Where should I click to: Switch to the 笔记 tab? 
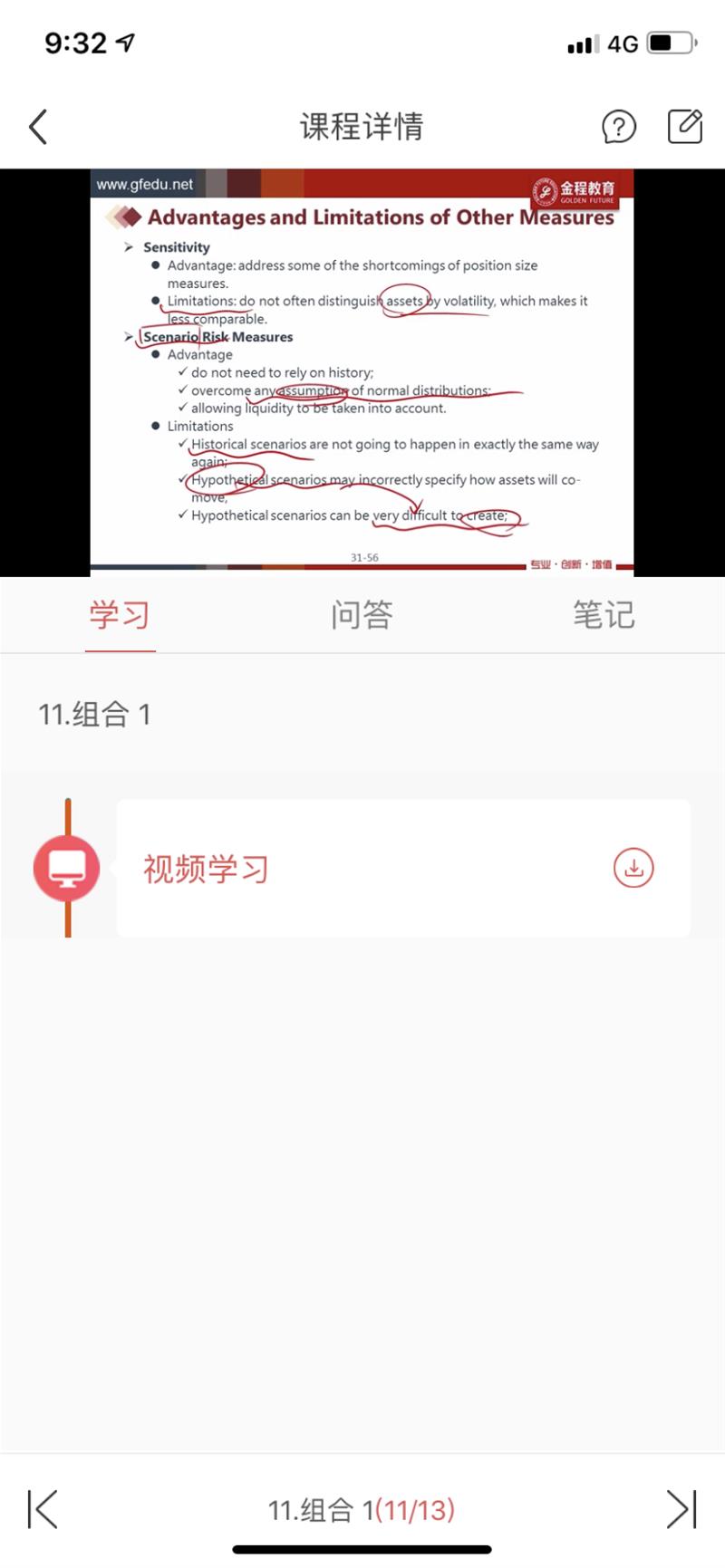pyautogui.click(x=604, y=615)
